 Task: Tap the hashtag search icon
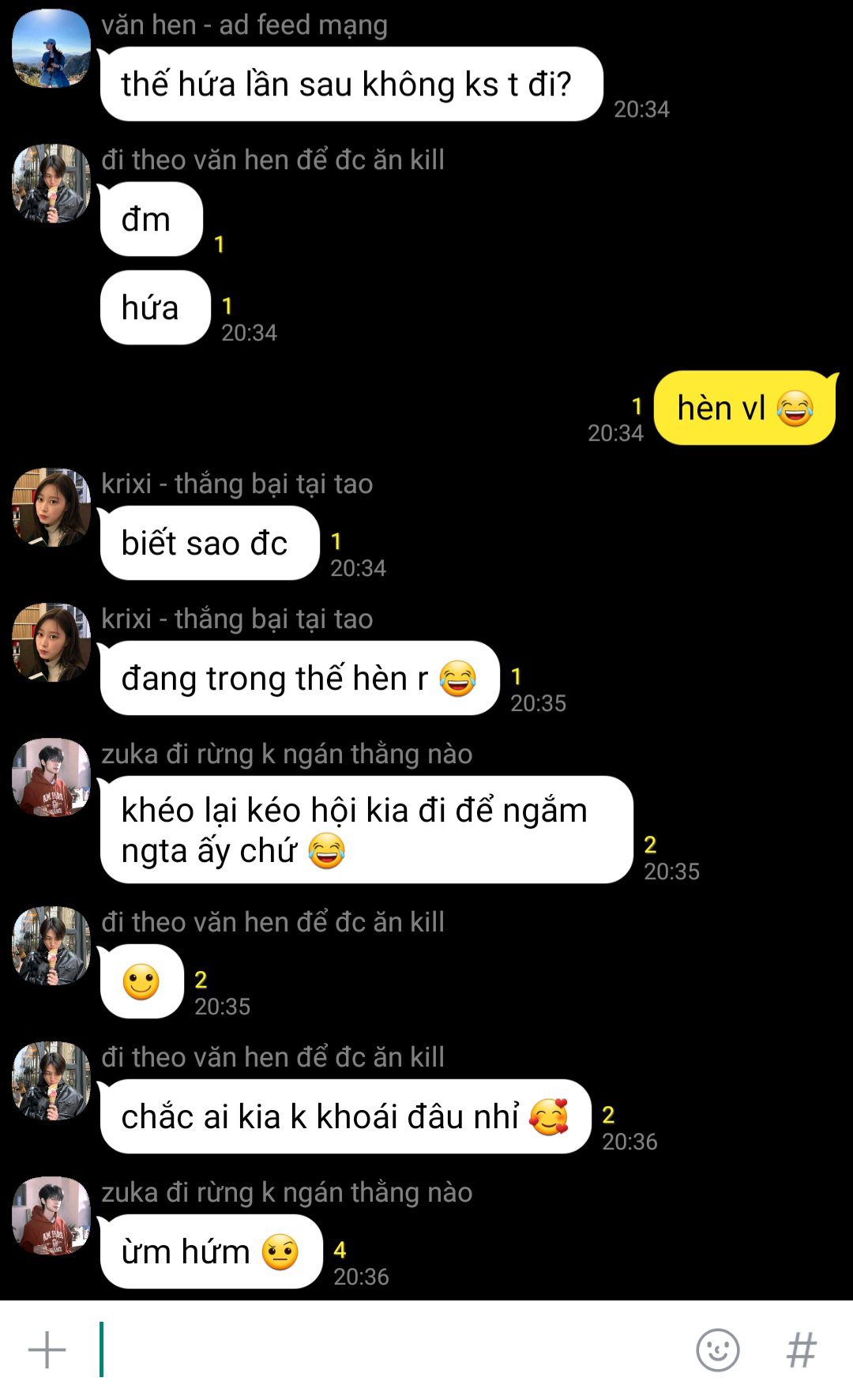point(801,1349)
